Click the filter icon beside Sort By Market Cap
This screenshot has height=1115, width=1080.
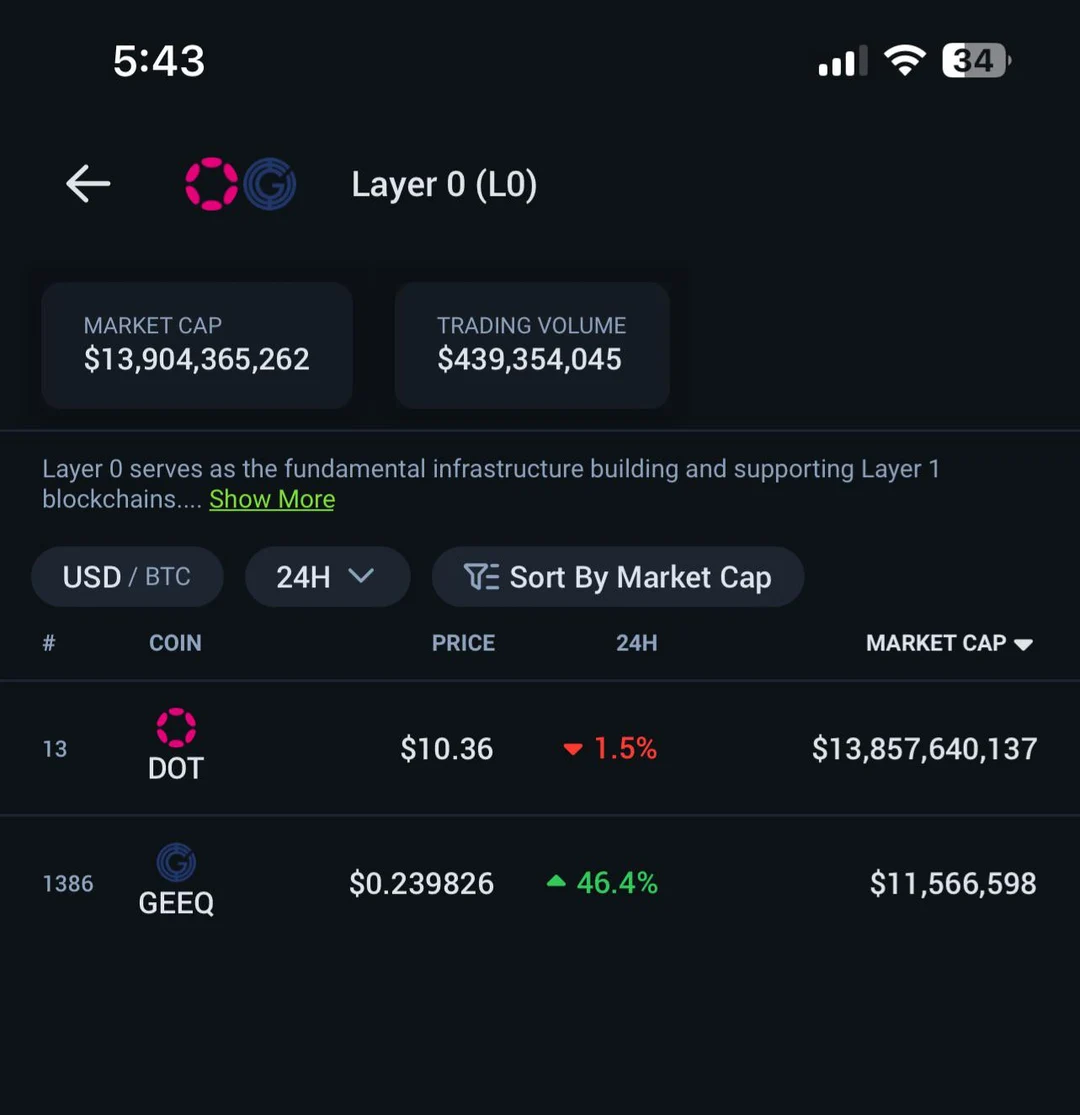(482, 576)
